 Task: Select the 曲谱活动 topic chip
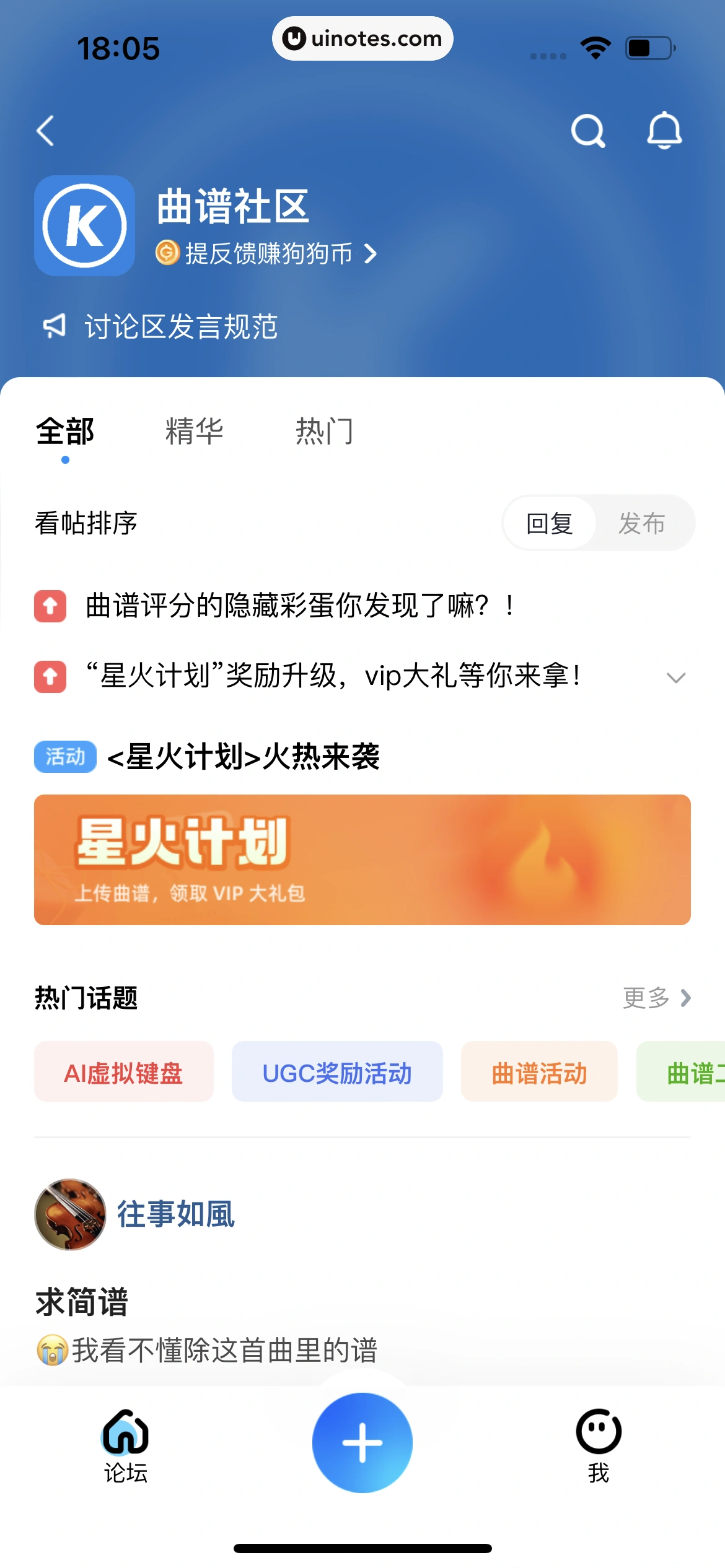click(539, 1072)
